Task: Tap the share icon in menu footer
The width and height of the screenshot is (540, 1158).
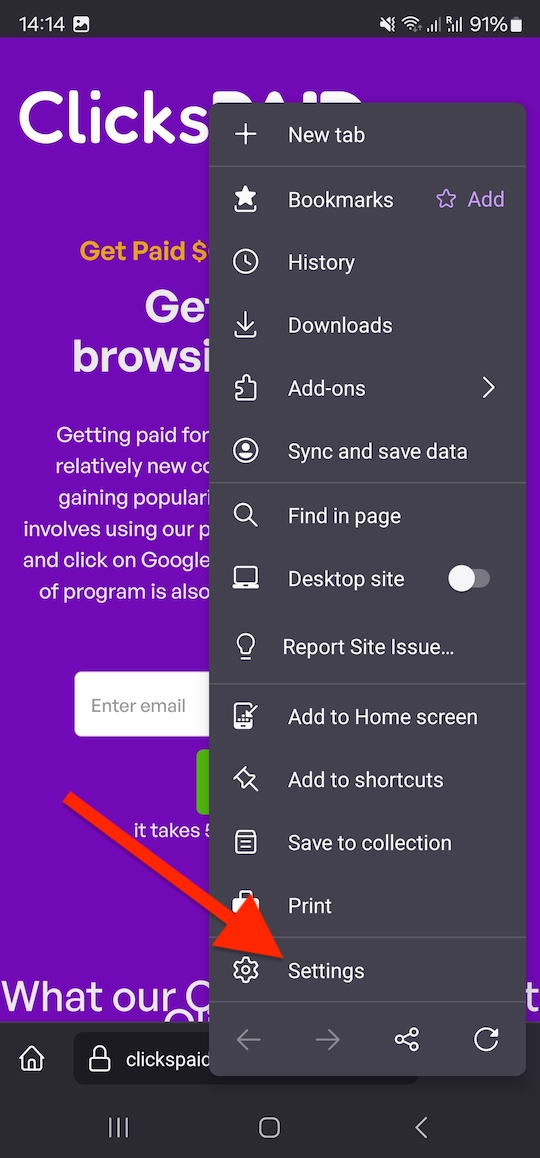Action: (407, 1040)
